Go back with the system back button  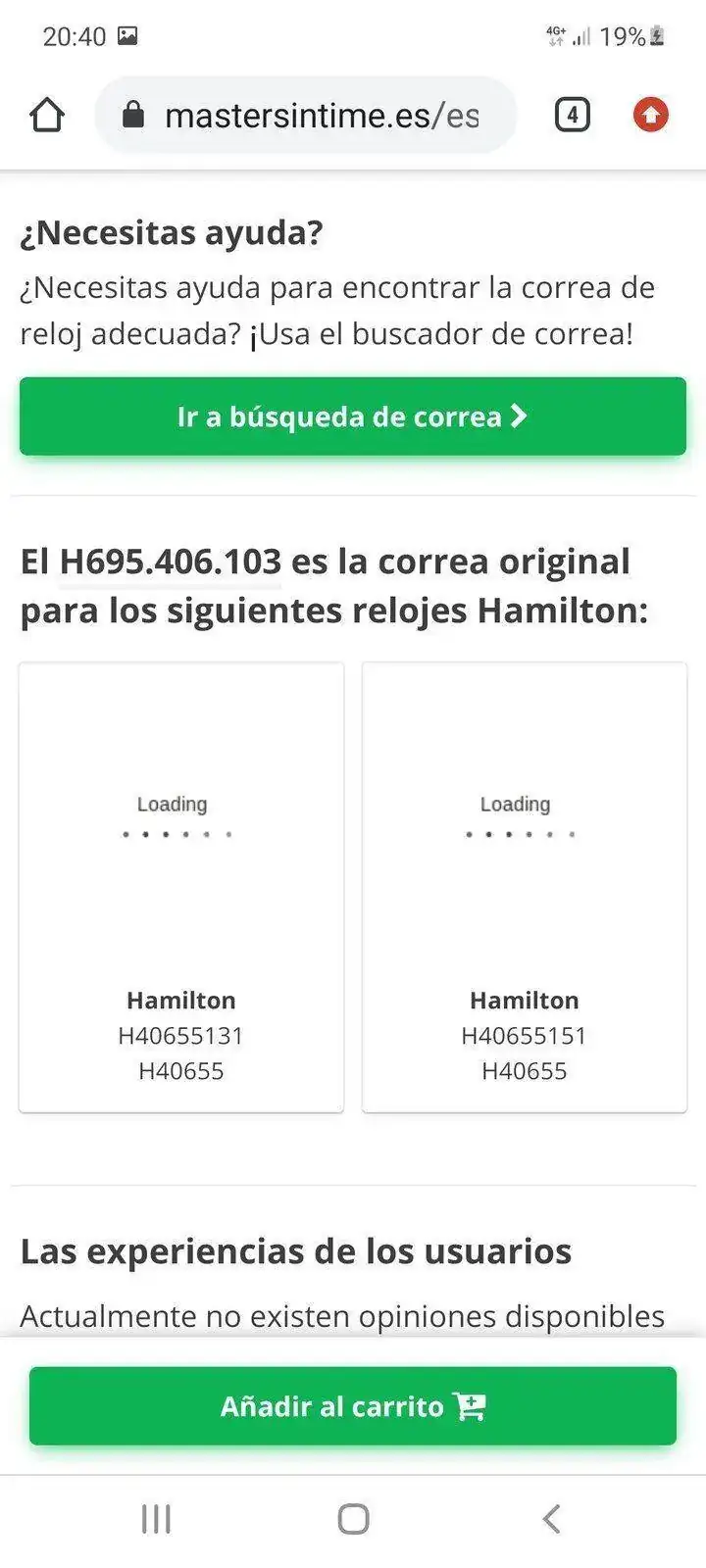click(x=551, y=1519)
